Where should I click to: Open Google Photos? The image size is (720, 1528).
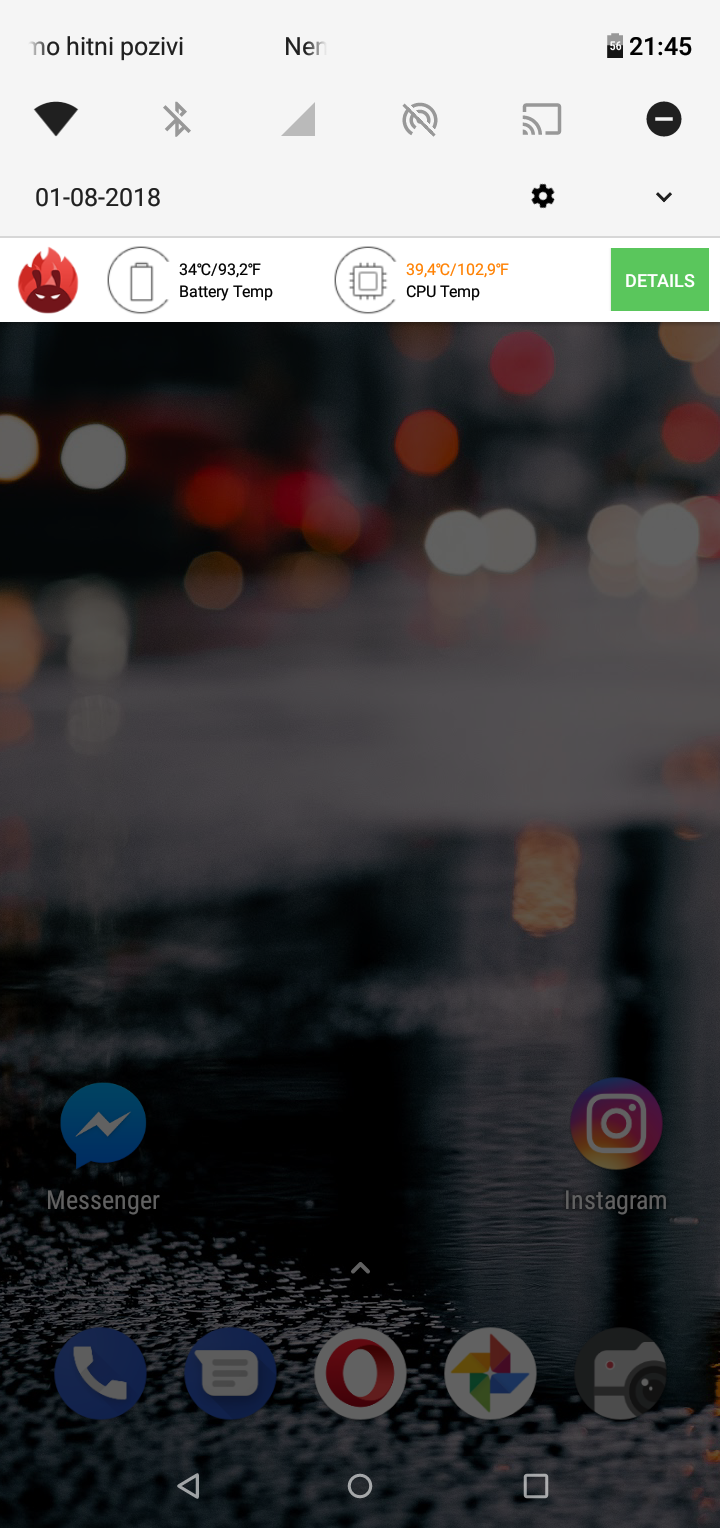tap(490, 1374)
